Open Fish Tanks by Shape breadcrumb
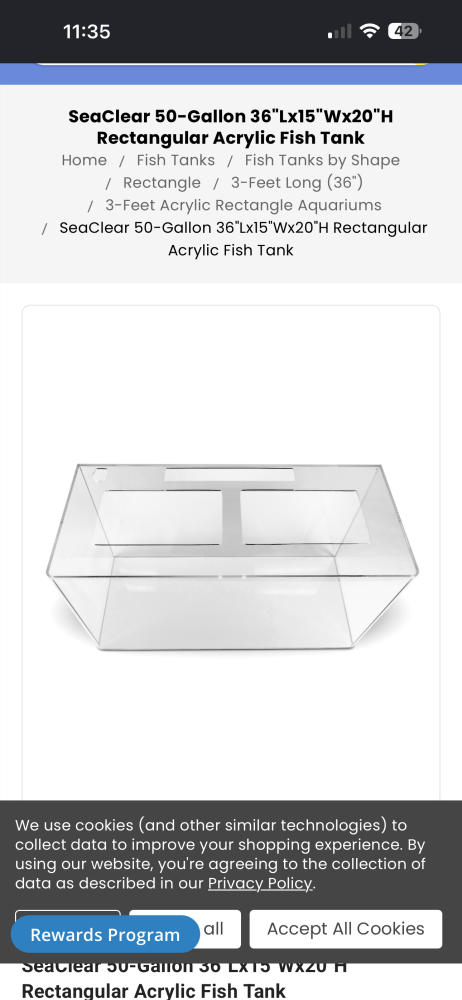 pyautogui.click(x=322, y=160)
